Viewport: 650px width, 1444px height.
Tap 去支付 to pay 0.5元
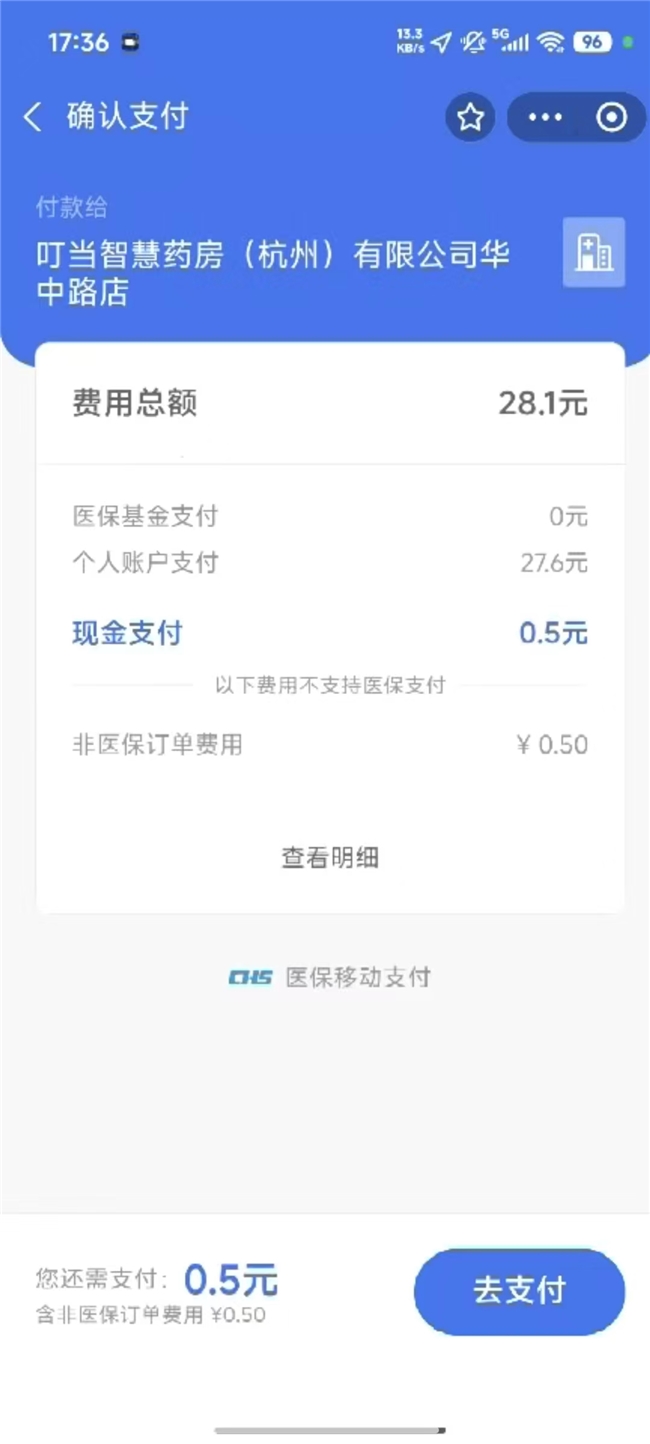pos(519,1290)
